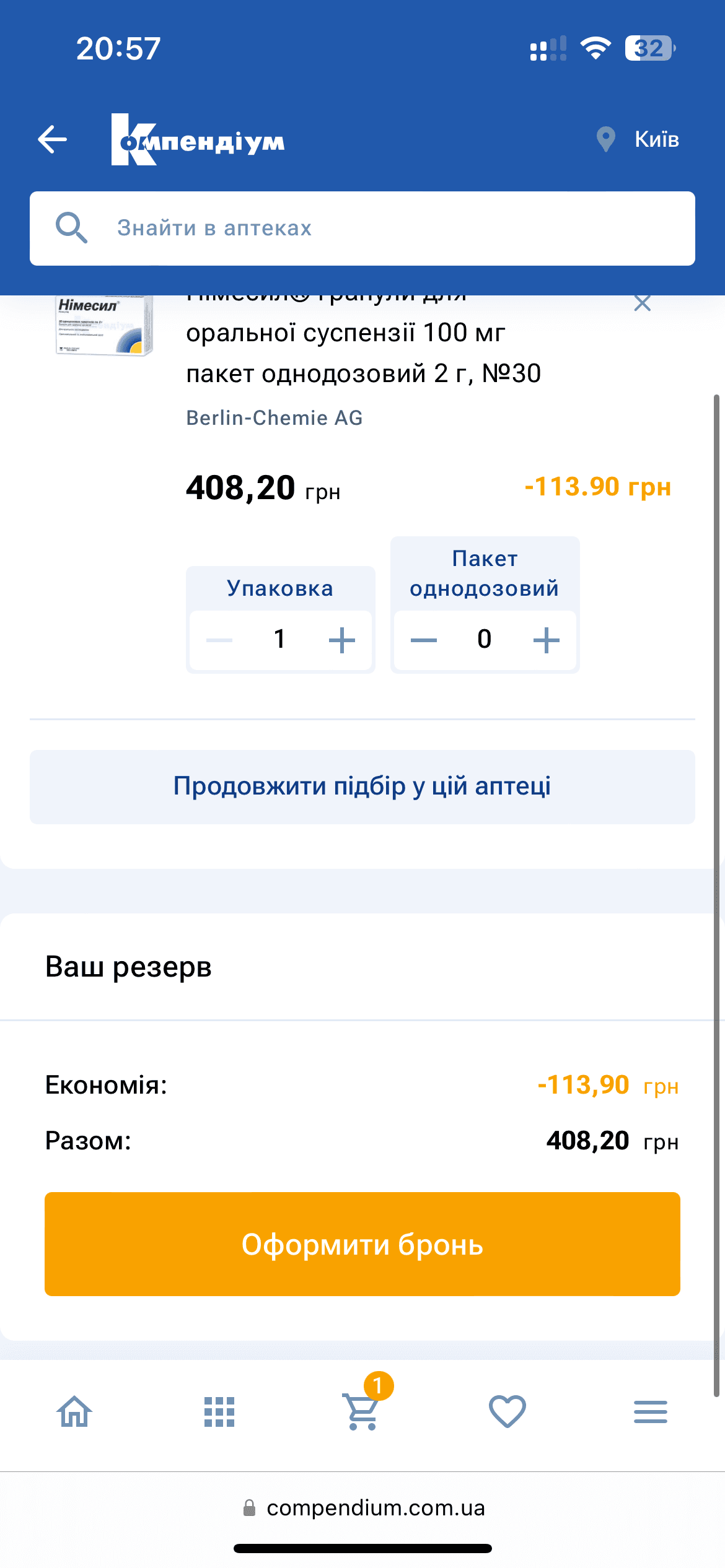Open the cart tab
This screenshot has width=725, height=1568.
click(362, 1412)
